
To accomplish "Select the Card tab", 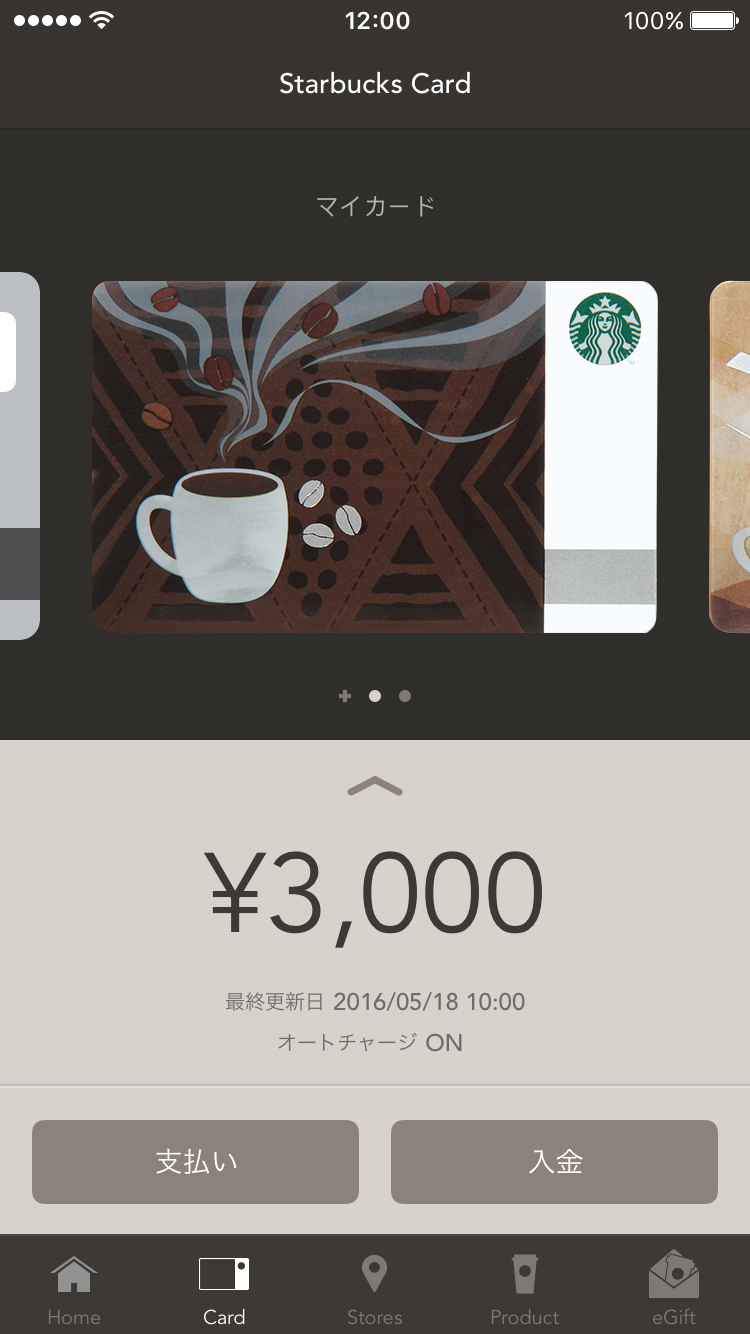I will pos(224,1288).
